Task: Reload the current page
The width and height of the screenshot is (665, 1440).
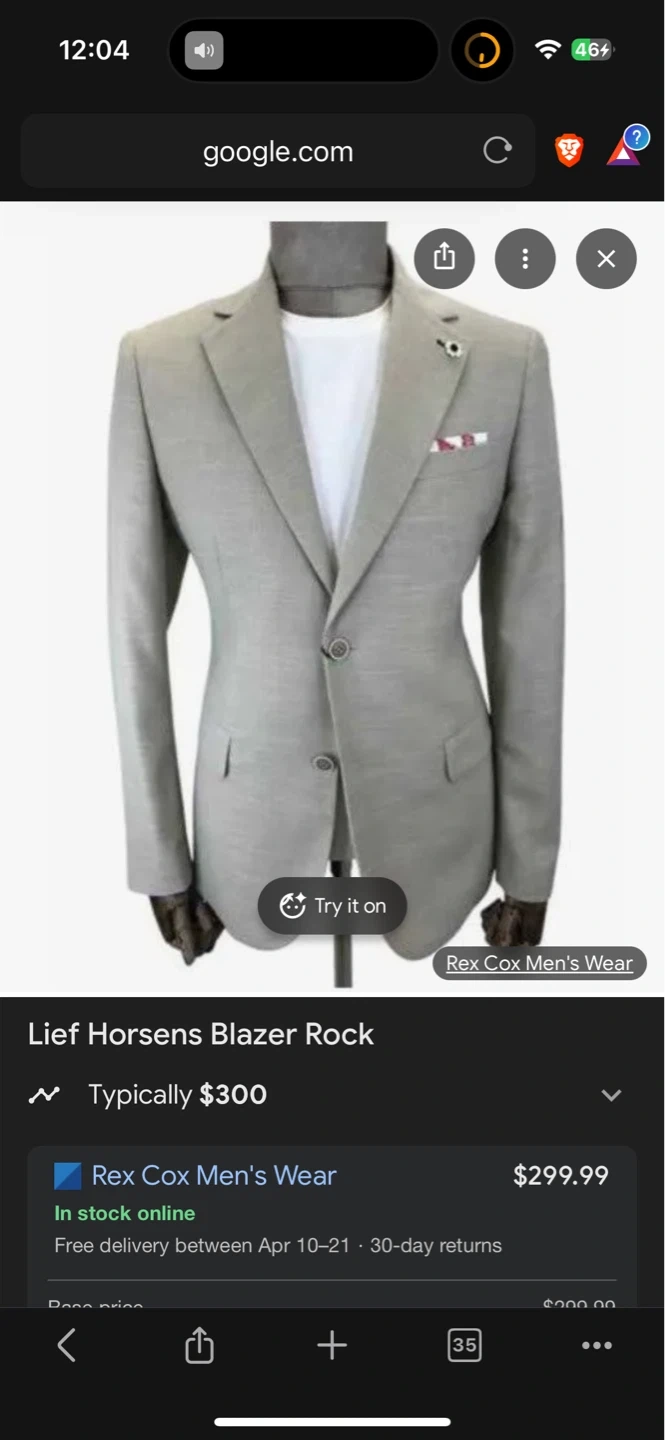Action: [x=497, y=151]
